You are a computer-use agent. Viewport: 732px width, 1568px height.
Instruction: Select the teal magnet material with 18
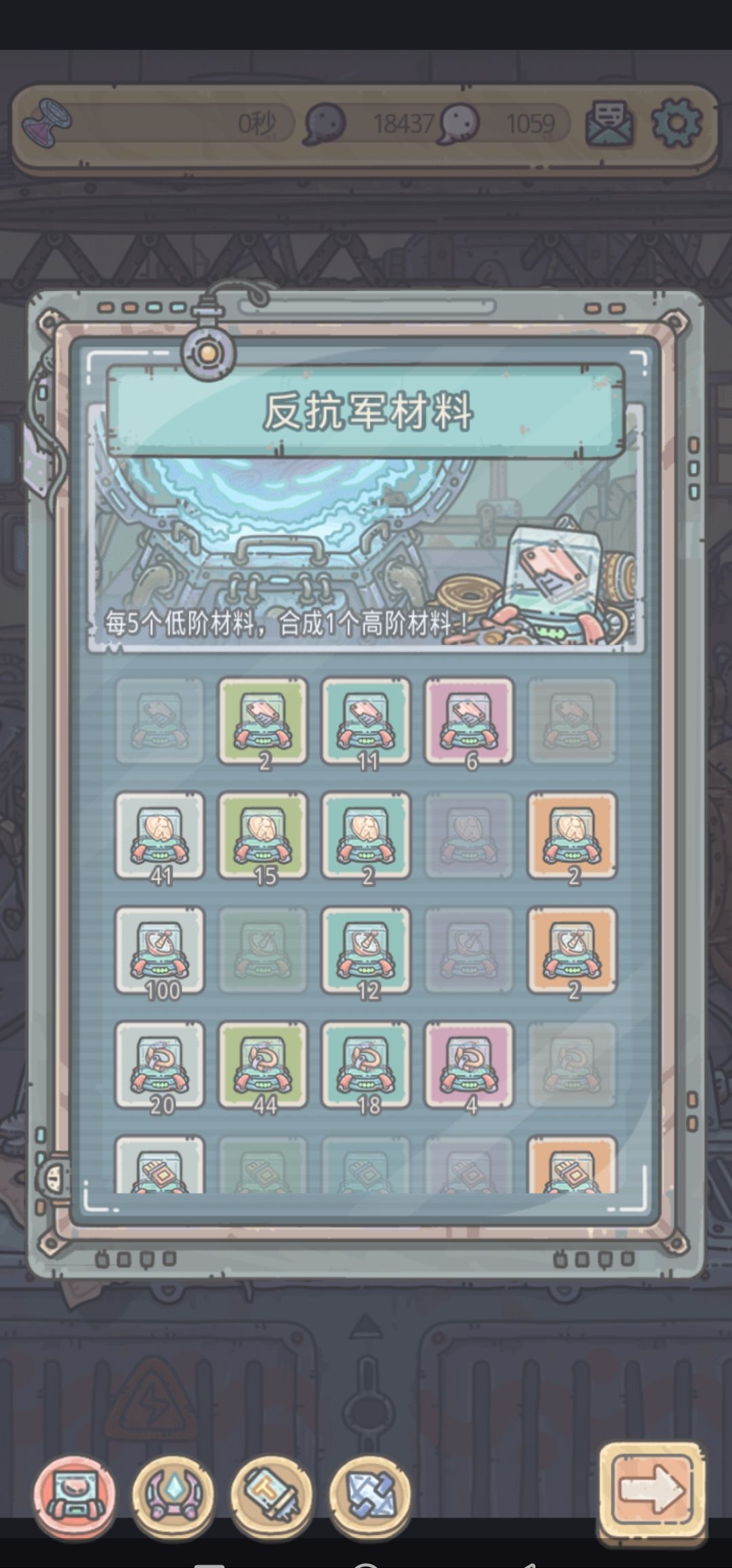click(366, 1065)
